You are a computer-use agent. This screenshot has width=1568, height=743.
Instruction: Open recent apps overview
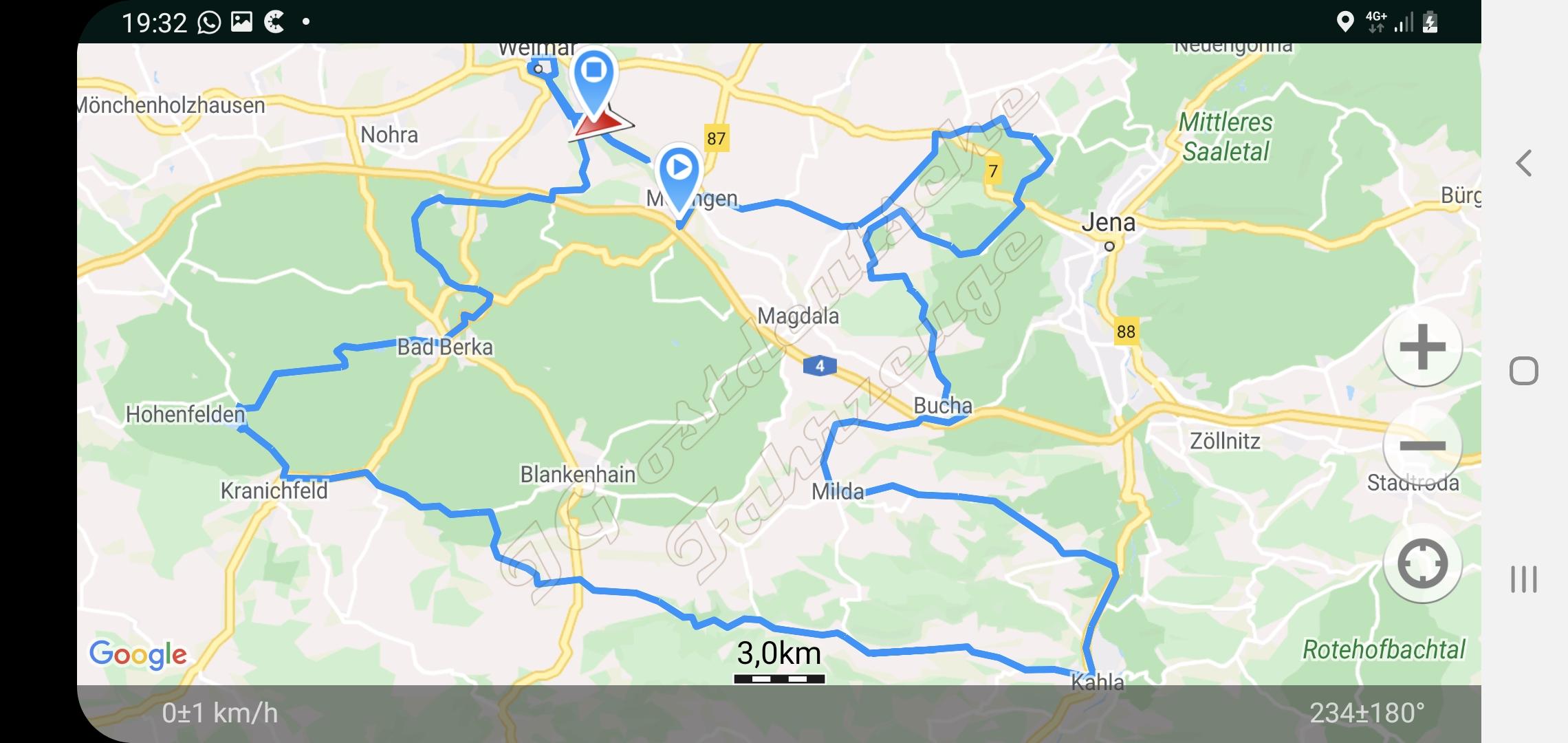(x=1524, y=579)
